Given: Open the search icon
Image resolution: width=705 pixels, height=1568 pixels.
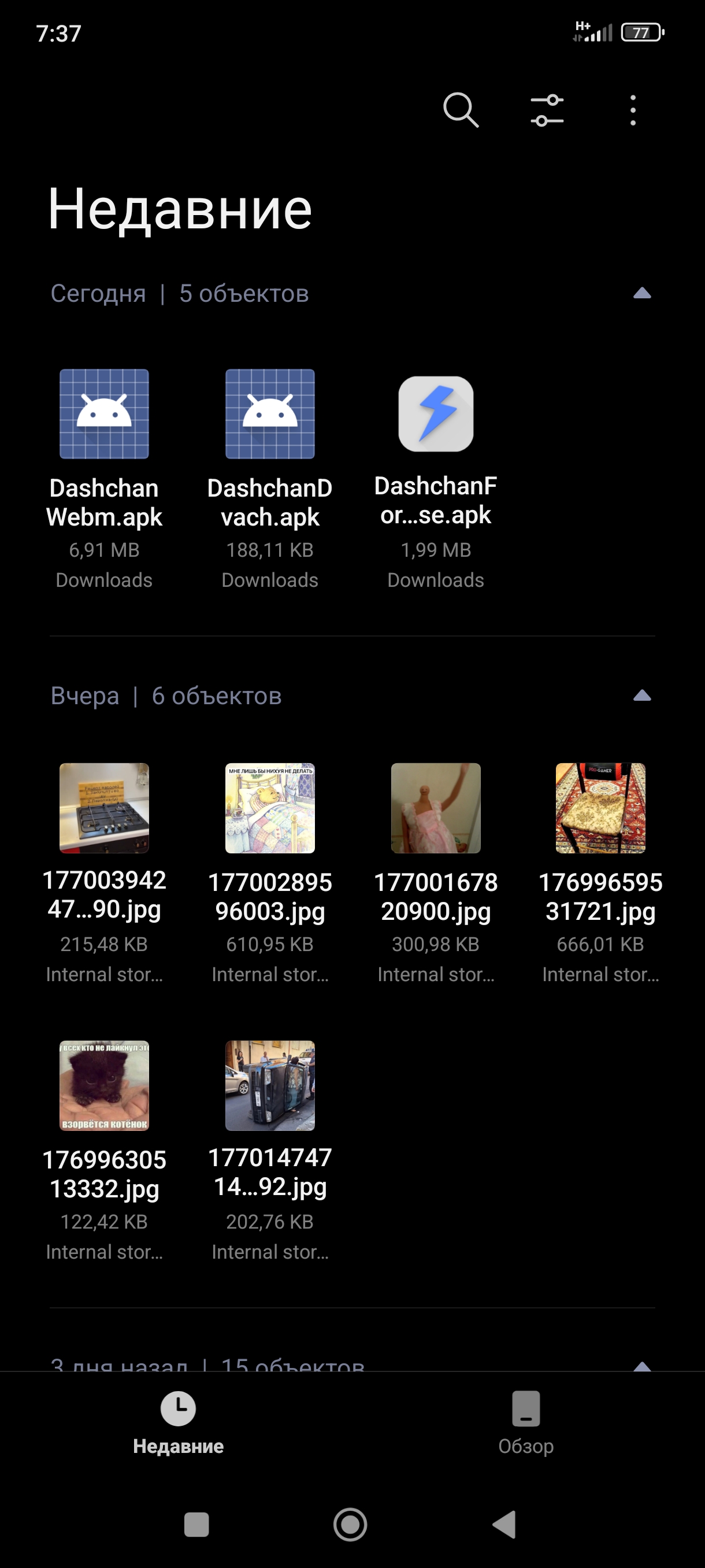Looking at the screenshot, I should [x=461, y=110].
